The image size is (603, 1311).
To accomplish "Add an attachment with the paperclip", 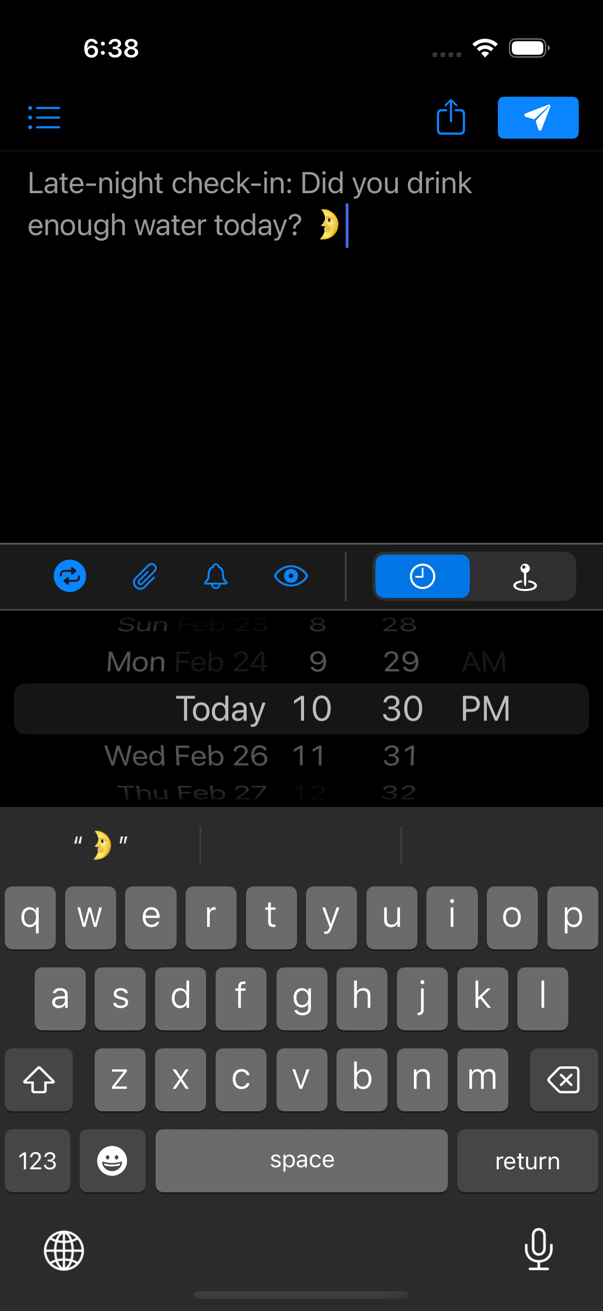I will pyautogui.click(x=144, y=576).
